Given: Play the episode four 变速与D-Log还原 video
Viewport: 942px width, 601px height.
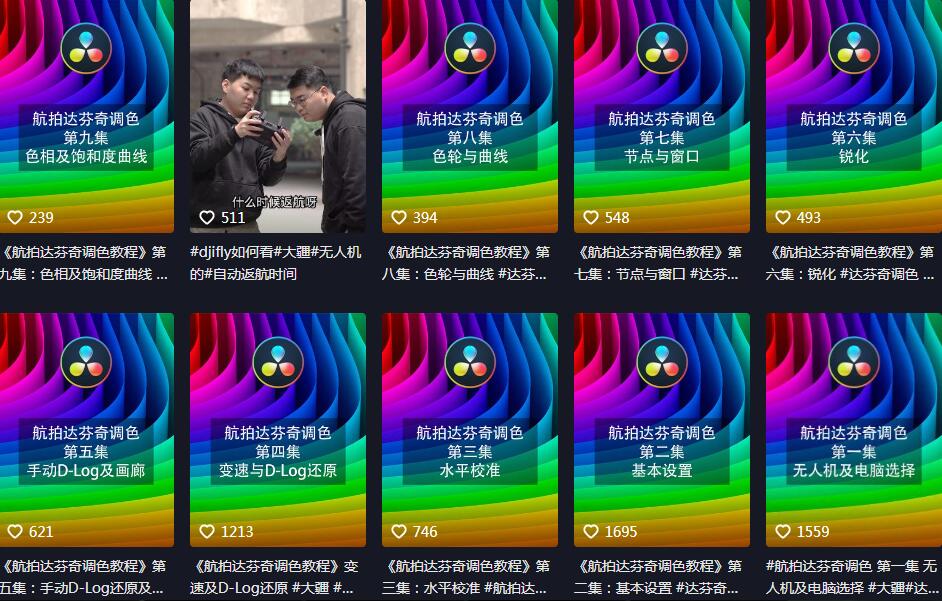Looking at the screenshot, I should click(277, 430).
